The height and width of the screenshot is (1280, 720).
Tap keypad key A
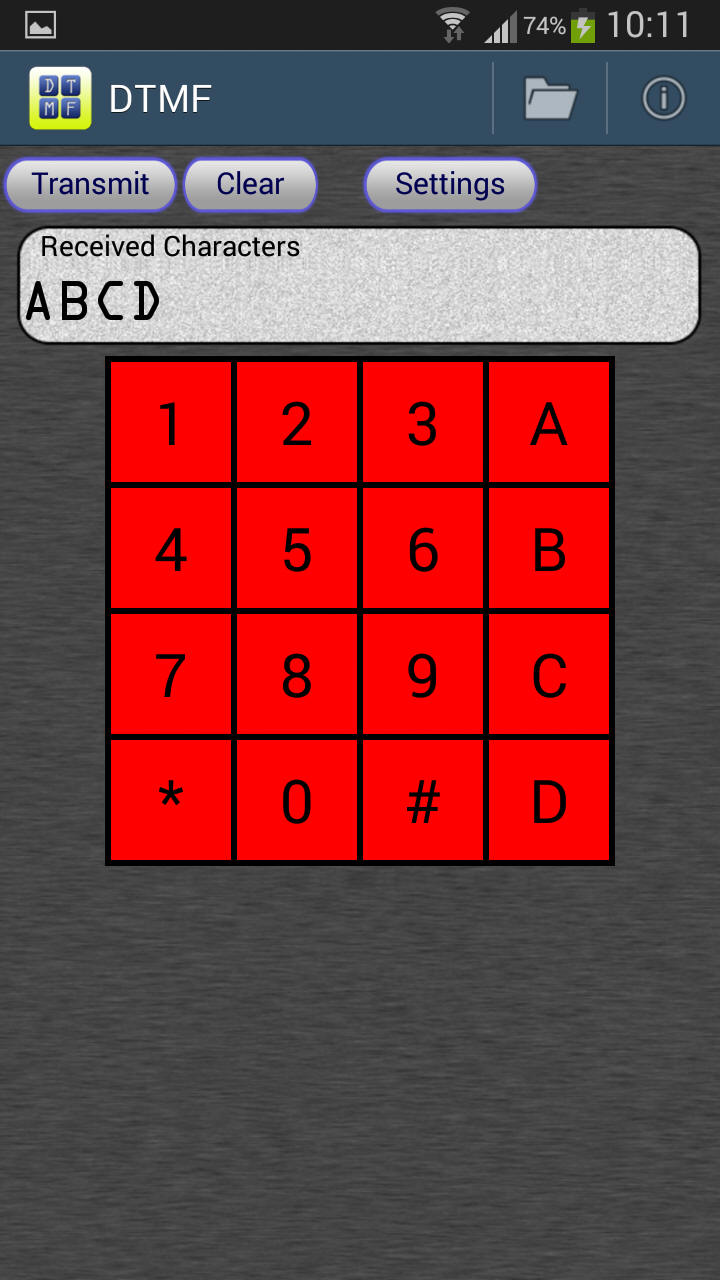(549, 423)
